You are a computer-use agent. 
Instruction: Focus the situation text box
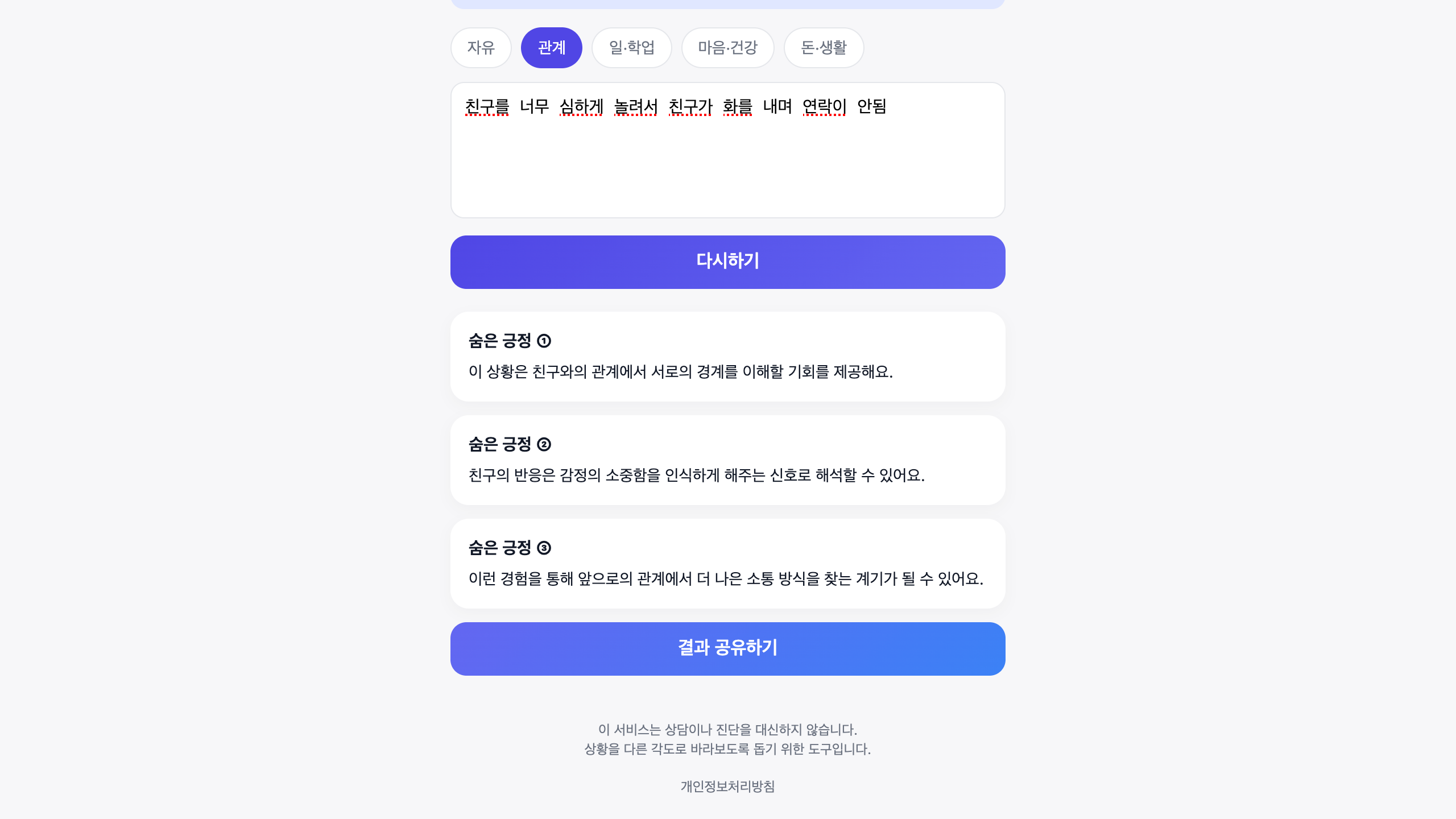pyautogui.click(x=727, y=165)
